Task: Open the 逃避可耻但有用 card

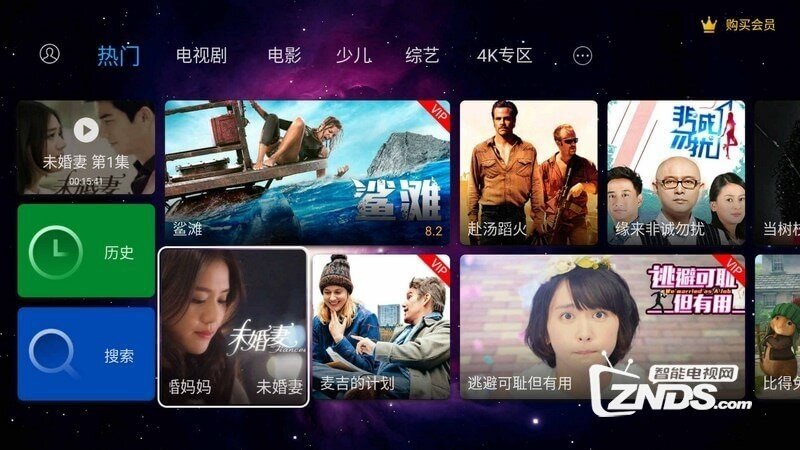Action: point(603,326)
